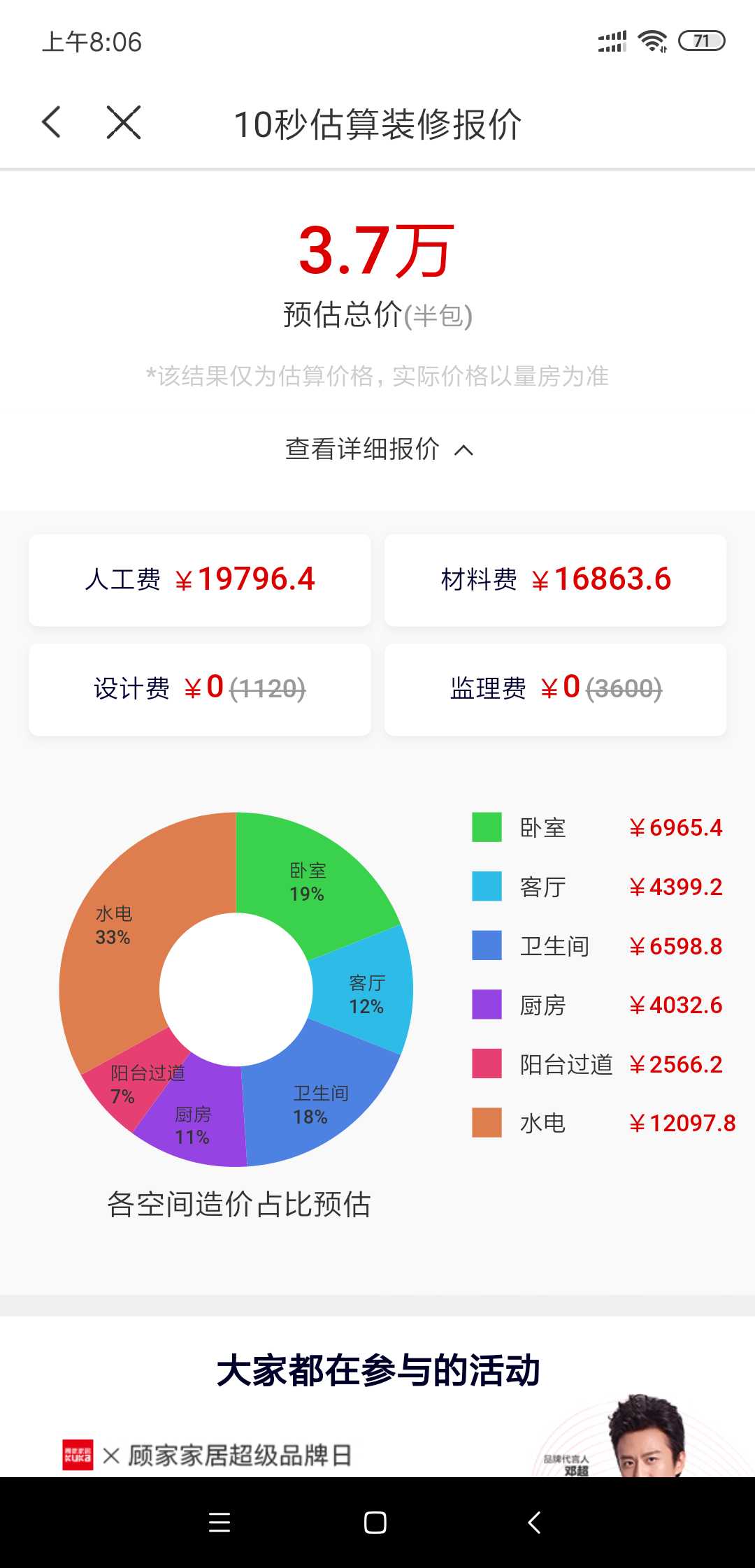Close the page with the X icon

pyautogui.click(x=124, y=123)
